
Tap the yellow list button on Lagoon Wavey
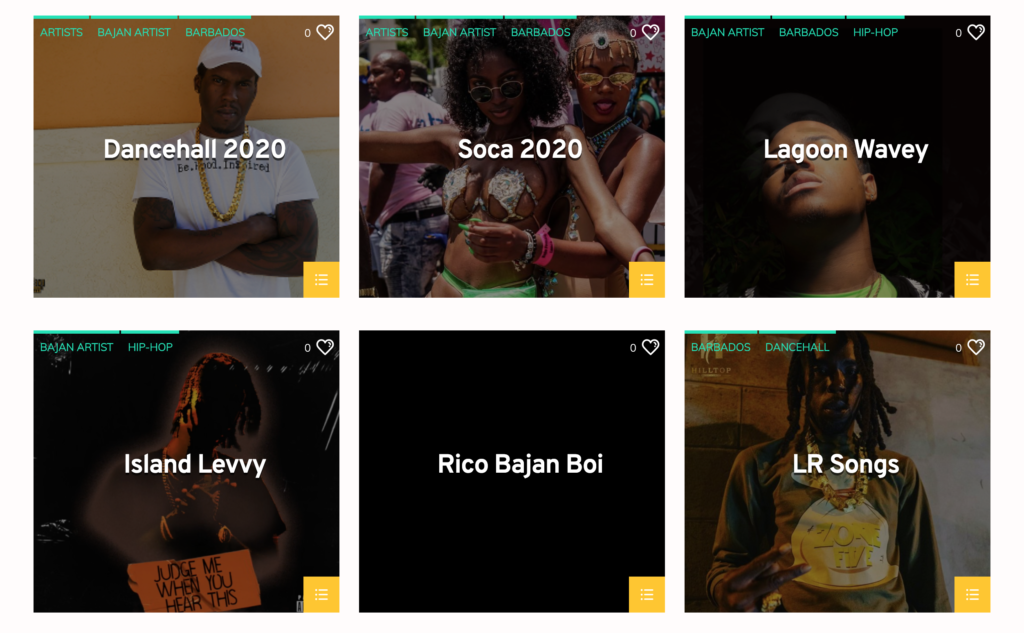pyautogui.click(x=972, y=280)
